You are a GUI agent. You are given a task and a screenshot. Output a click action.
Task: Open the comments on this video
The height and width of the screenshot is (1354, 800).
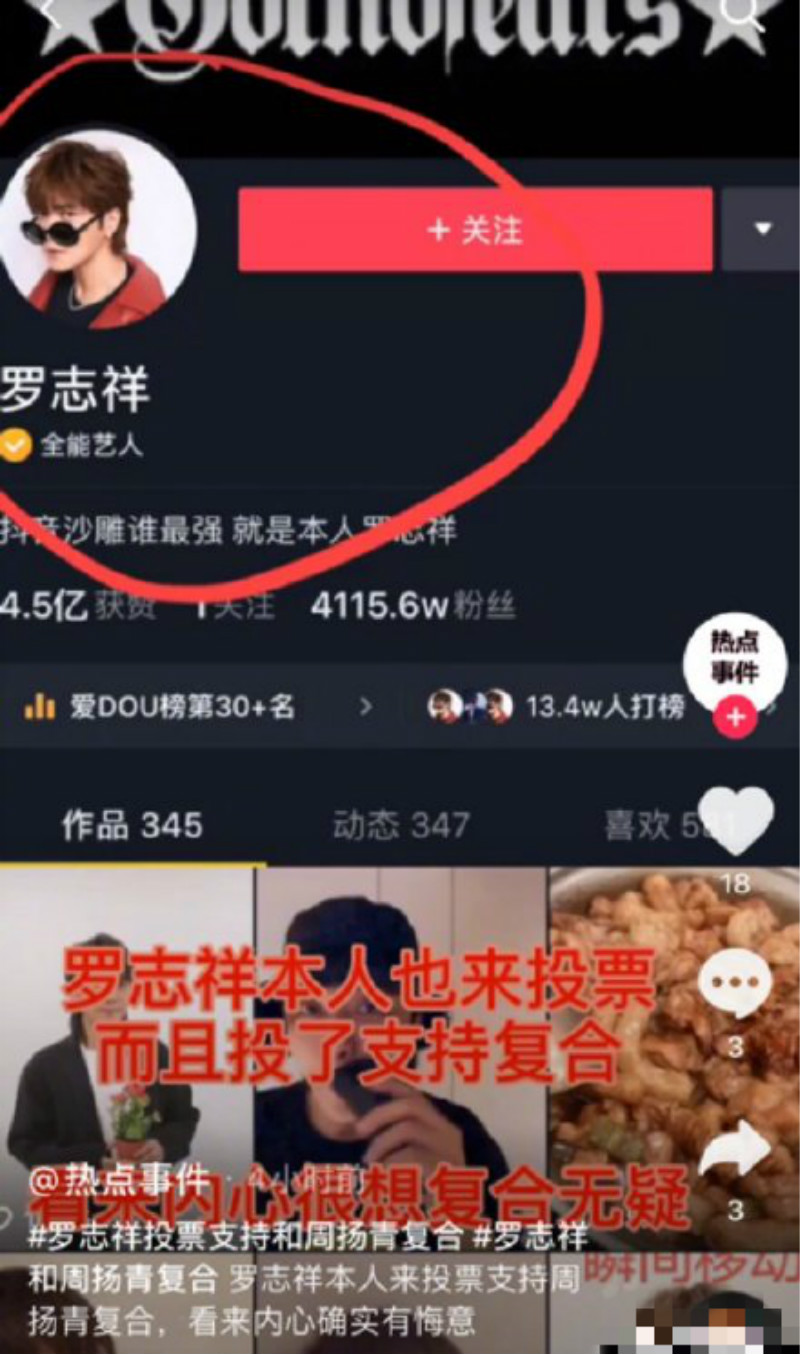pos(735,984)
